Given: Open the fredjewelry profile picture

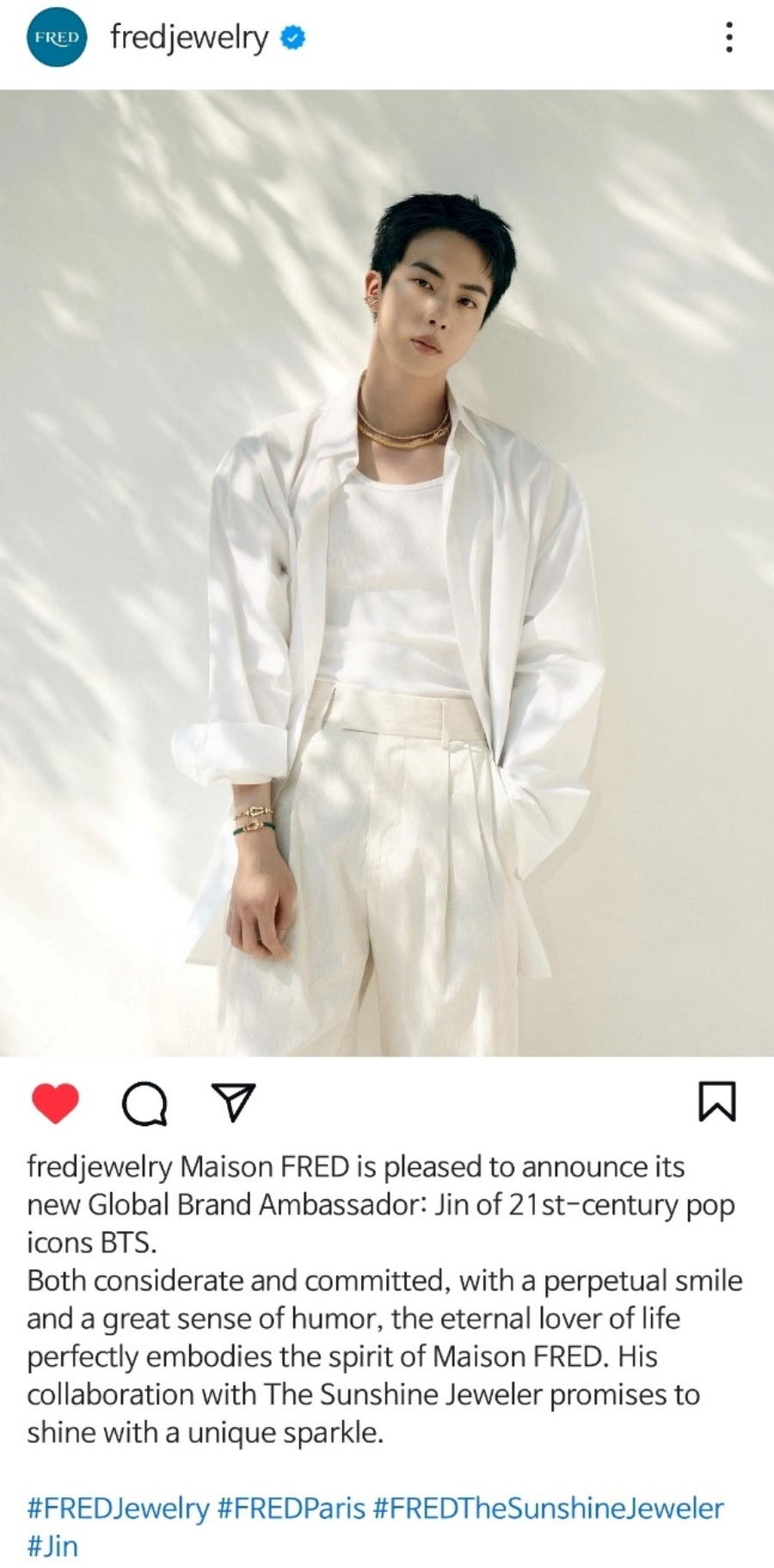Looking at the screenshot, I should 57,38.
